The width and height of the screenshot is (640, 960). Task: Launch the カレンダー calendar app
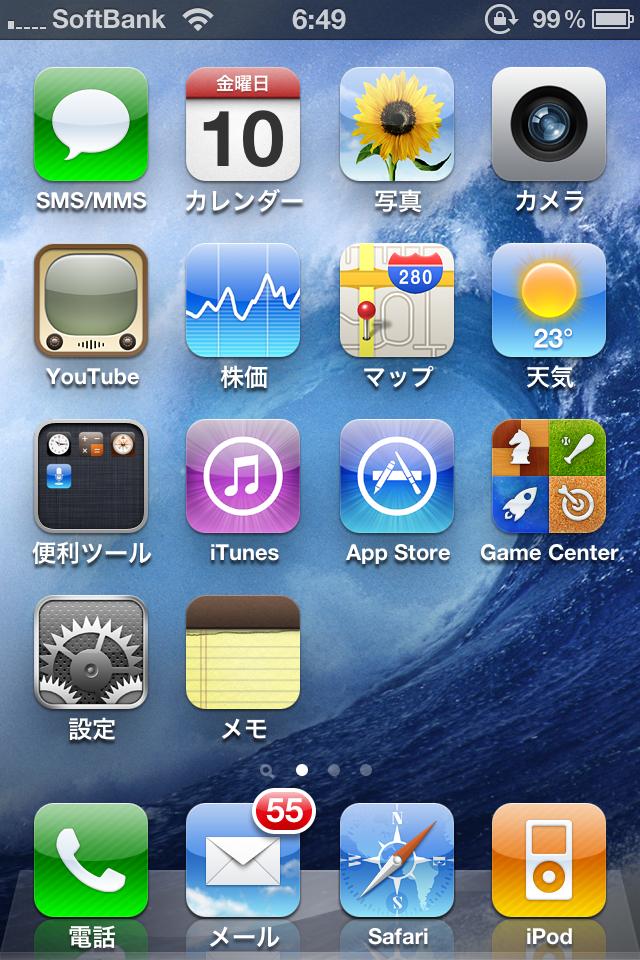[243, 124]
